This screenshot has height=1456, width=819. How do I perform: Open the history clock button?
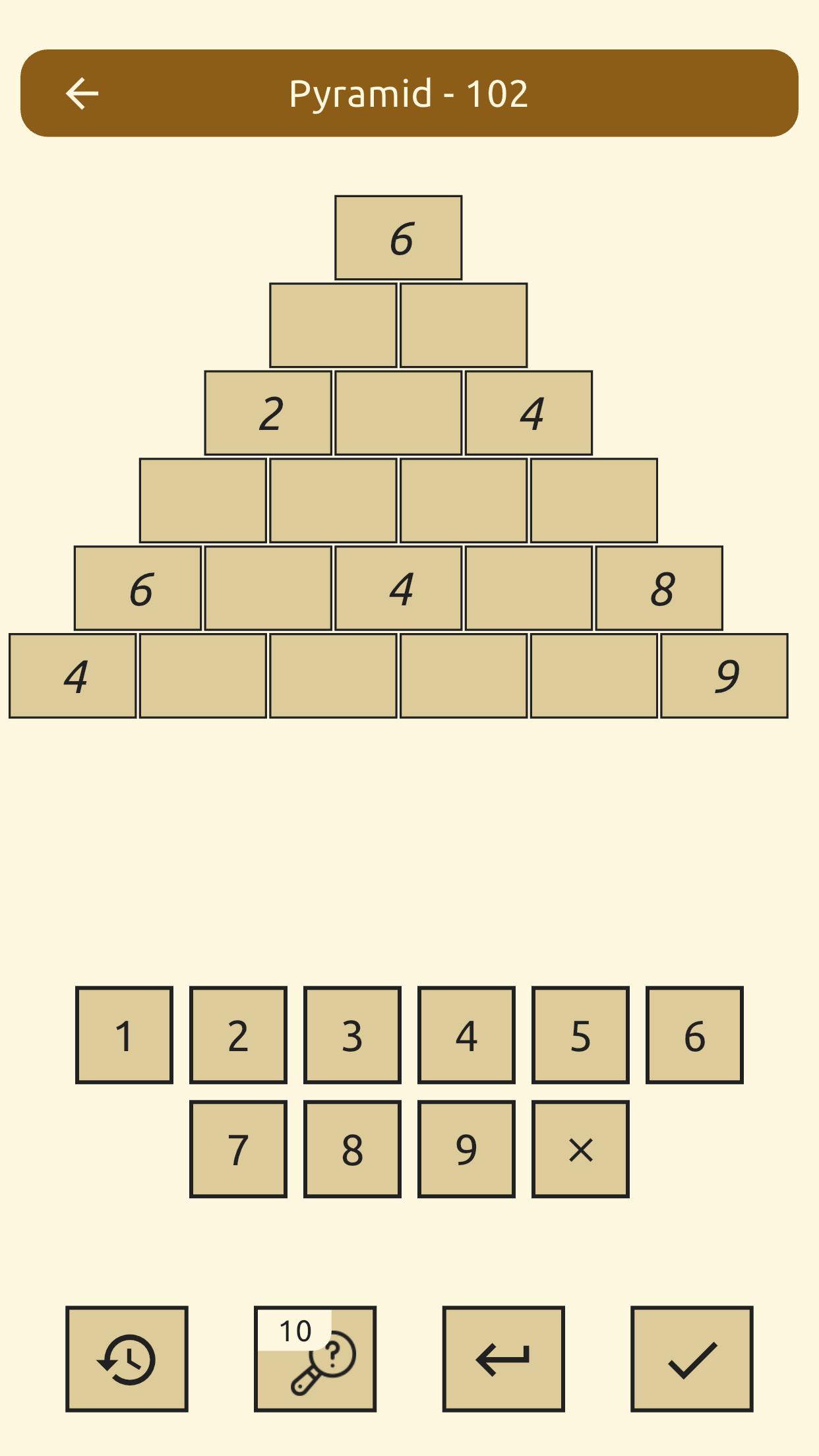pyautogui.click(x=127, y=1358)
